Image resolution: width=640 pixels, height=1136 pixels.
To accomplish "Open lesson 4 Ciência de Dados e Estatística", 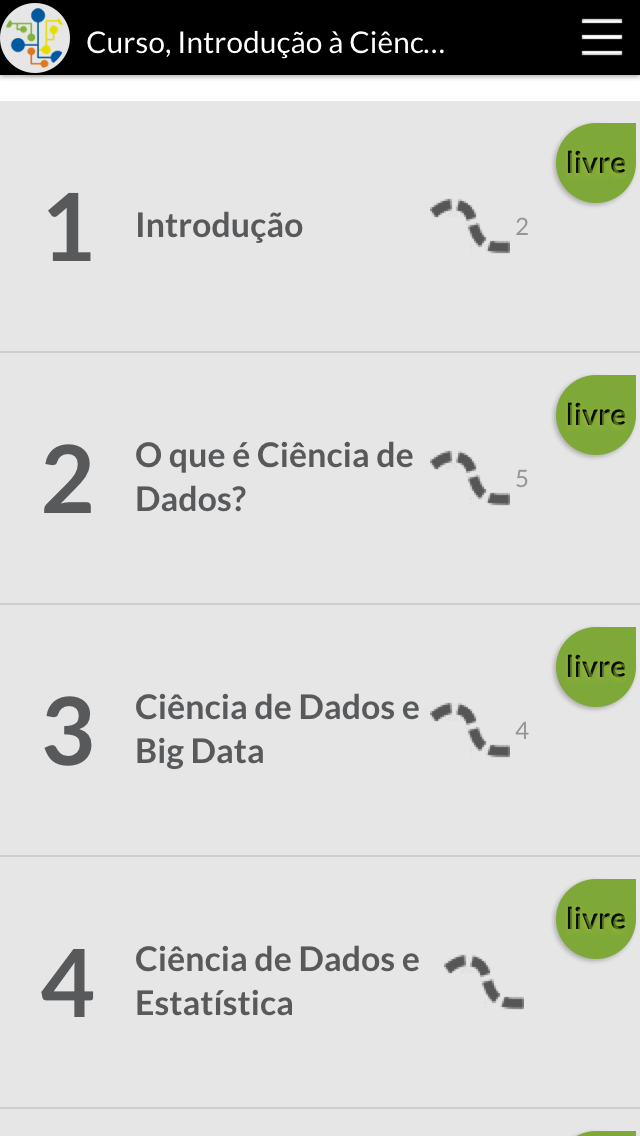I will tap(320, 982).
